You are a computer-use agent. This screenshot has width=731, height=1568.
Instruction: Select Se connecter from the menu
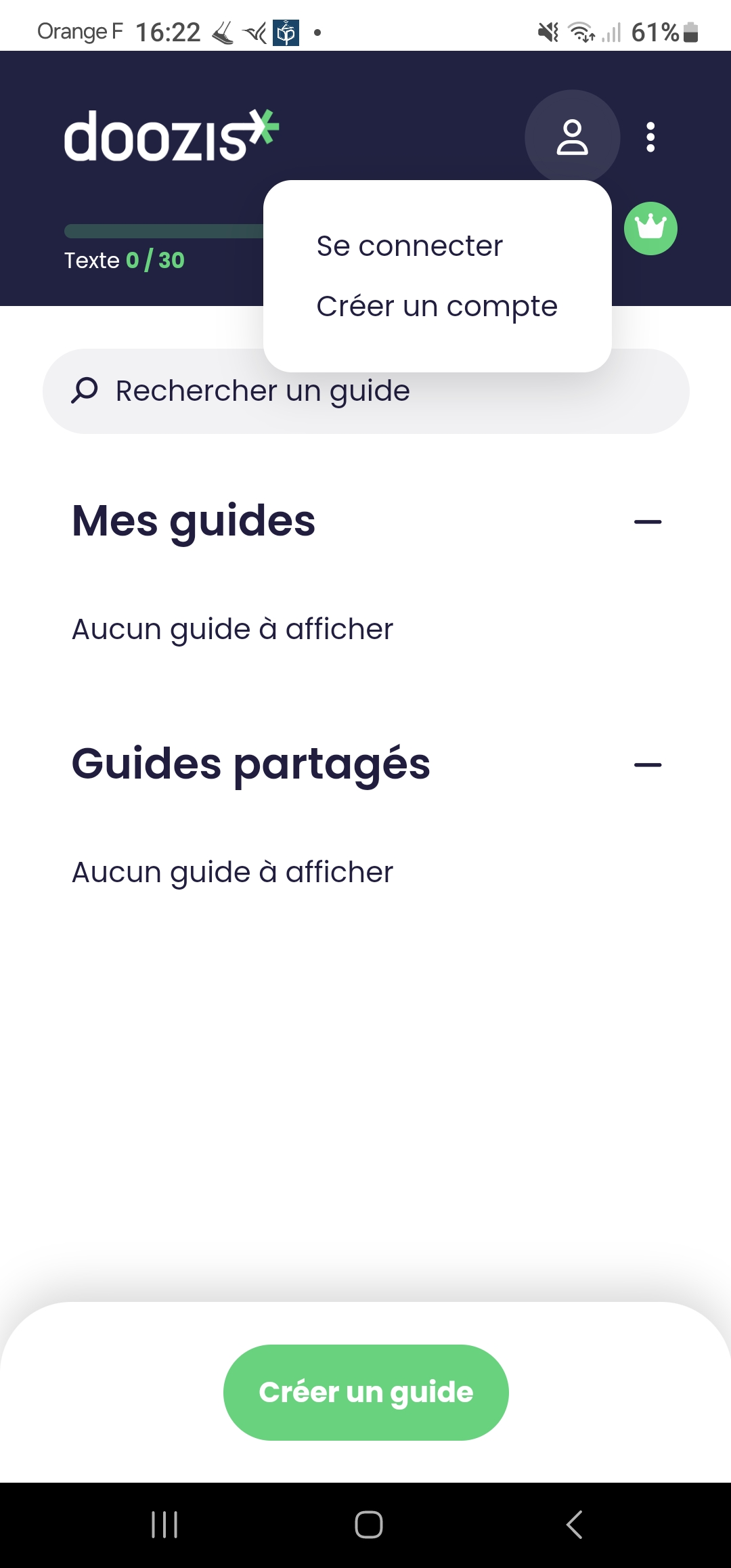pyautogui.click(x=409, y=246)
